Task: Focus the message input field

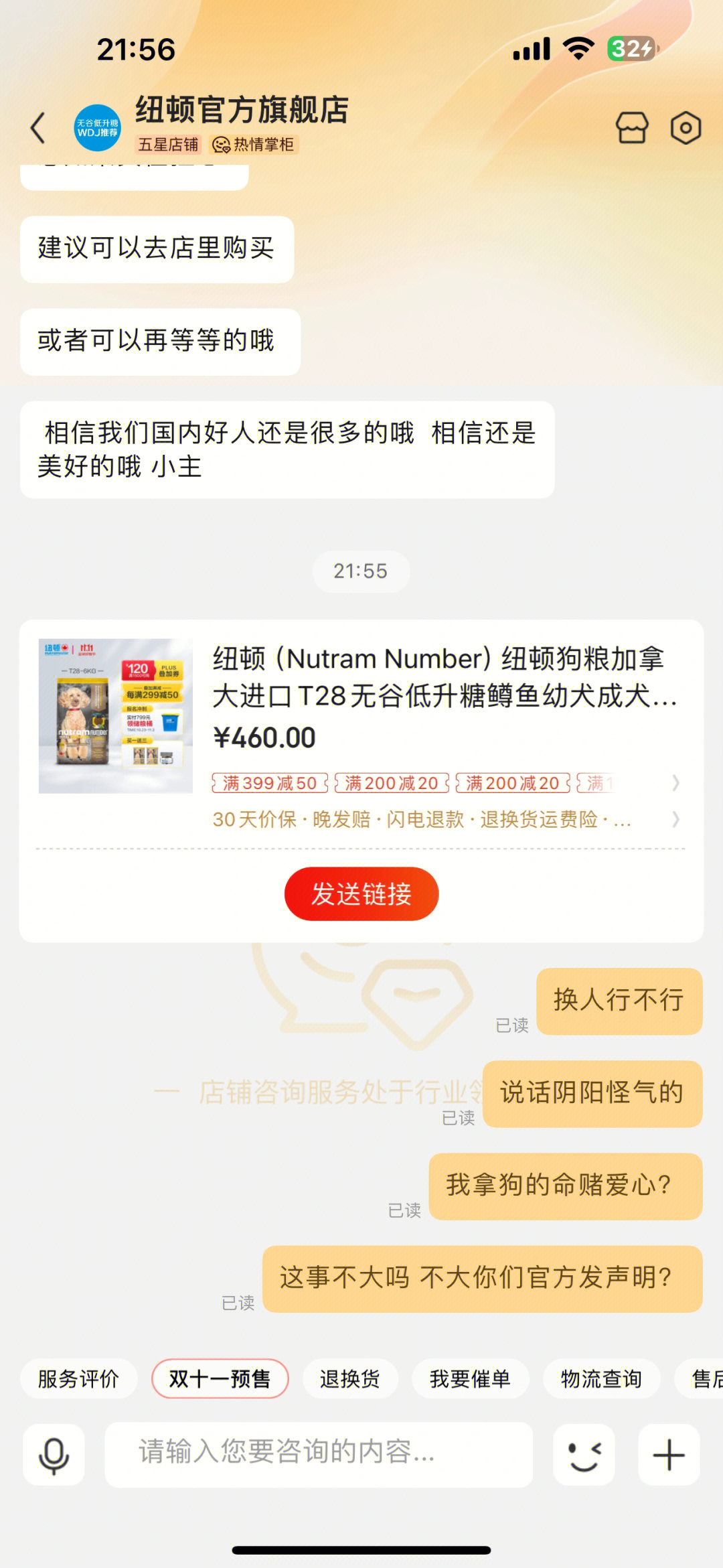Action: point(319,1452)
